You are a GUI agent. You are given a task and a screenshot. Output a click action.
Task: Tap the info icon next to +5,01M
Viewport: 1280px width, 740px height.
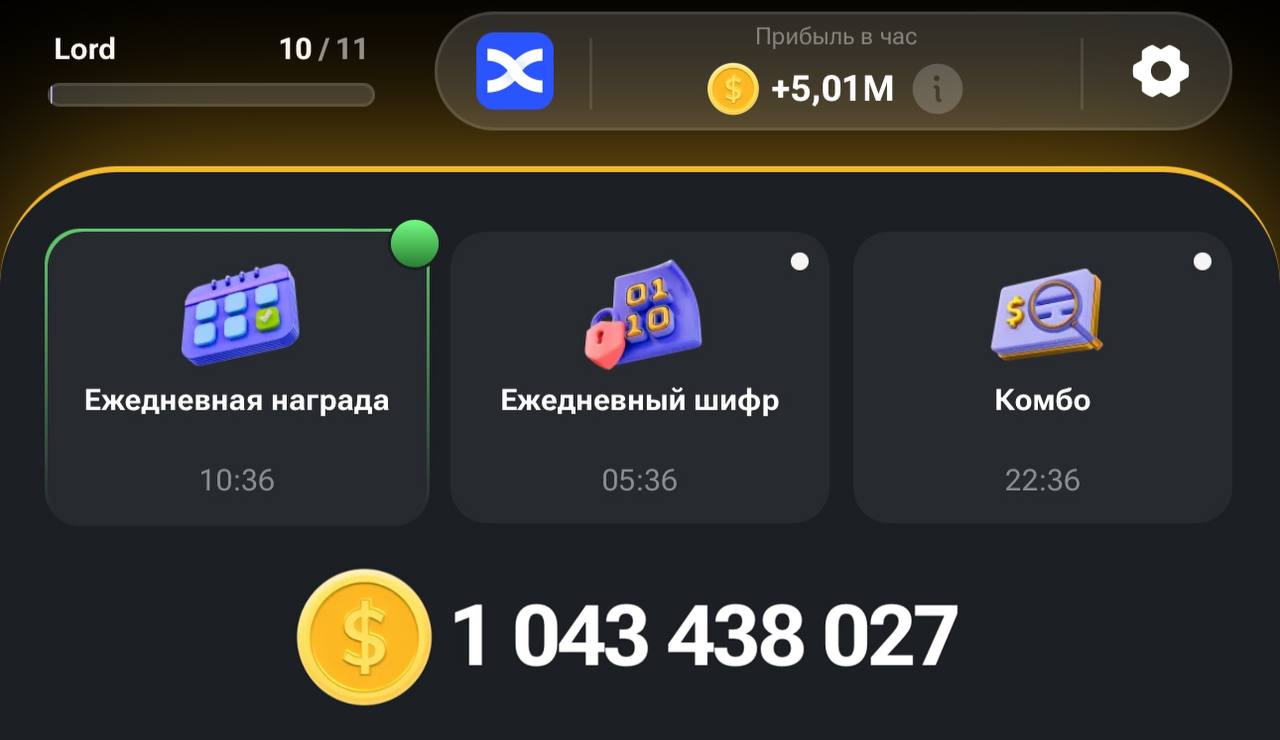[937, 90]
